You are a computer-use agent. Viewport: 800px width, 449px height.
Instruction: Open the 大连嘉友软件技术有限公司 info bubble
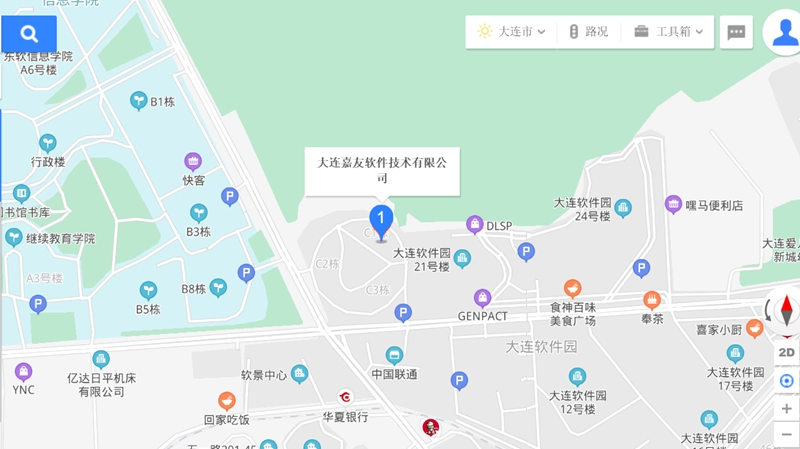pos(381,170)
